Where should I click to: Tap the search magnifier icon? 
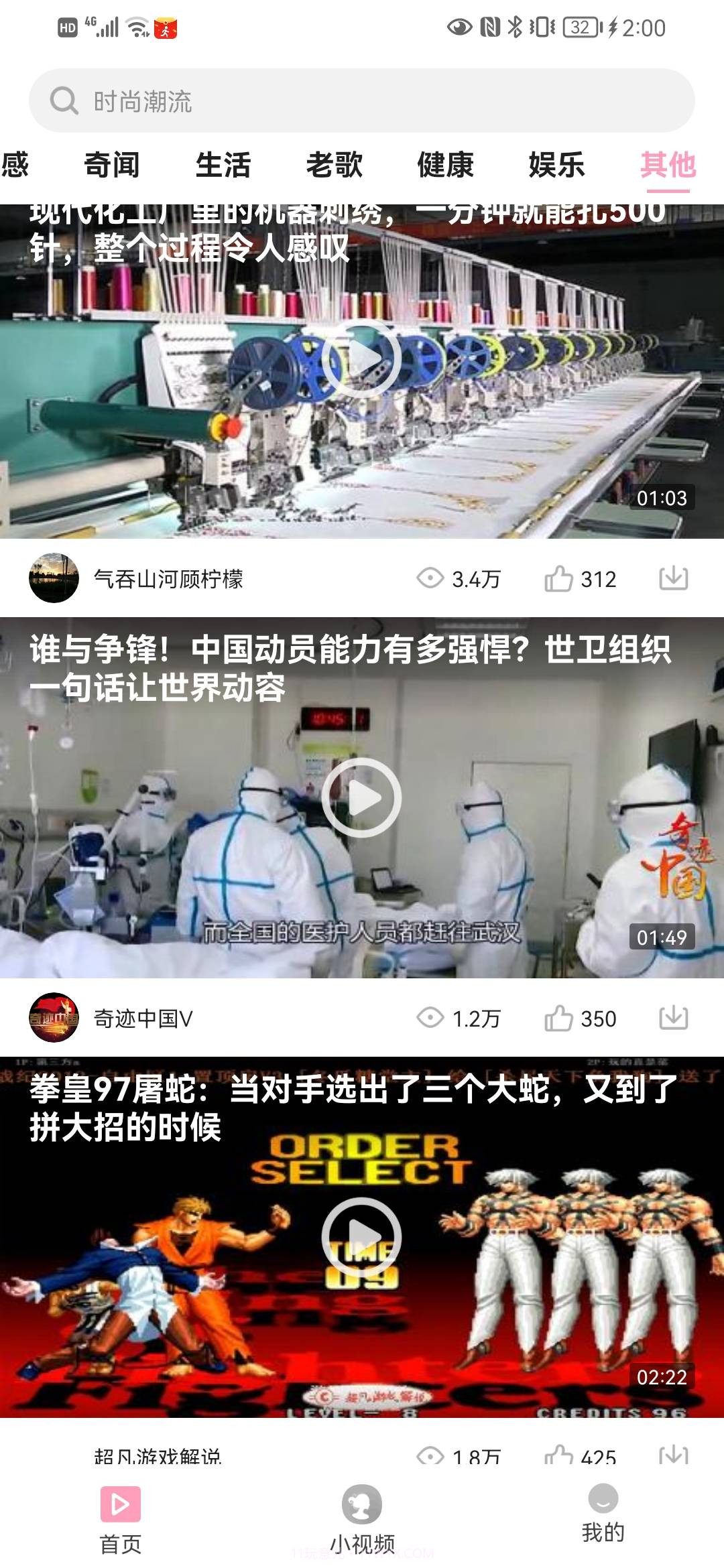63,102
